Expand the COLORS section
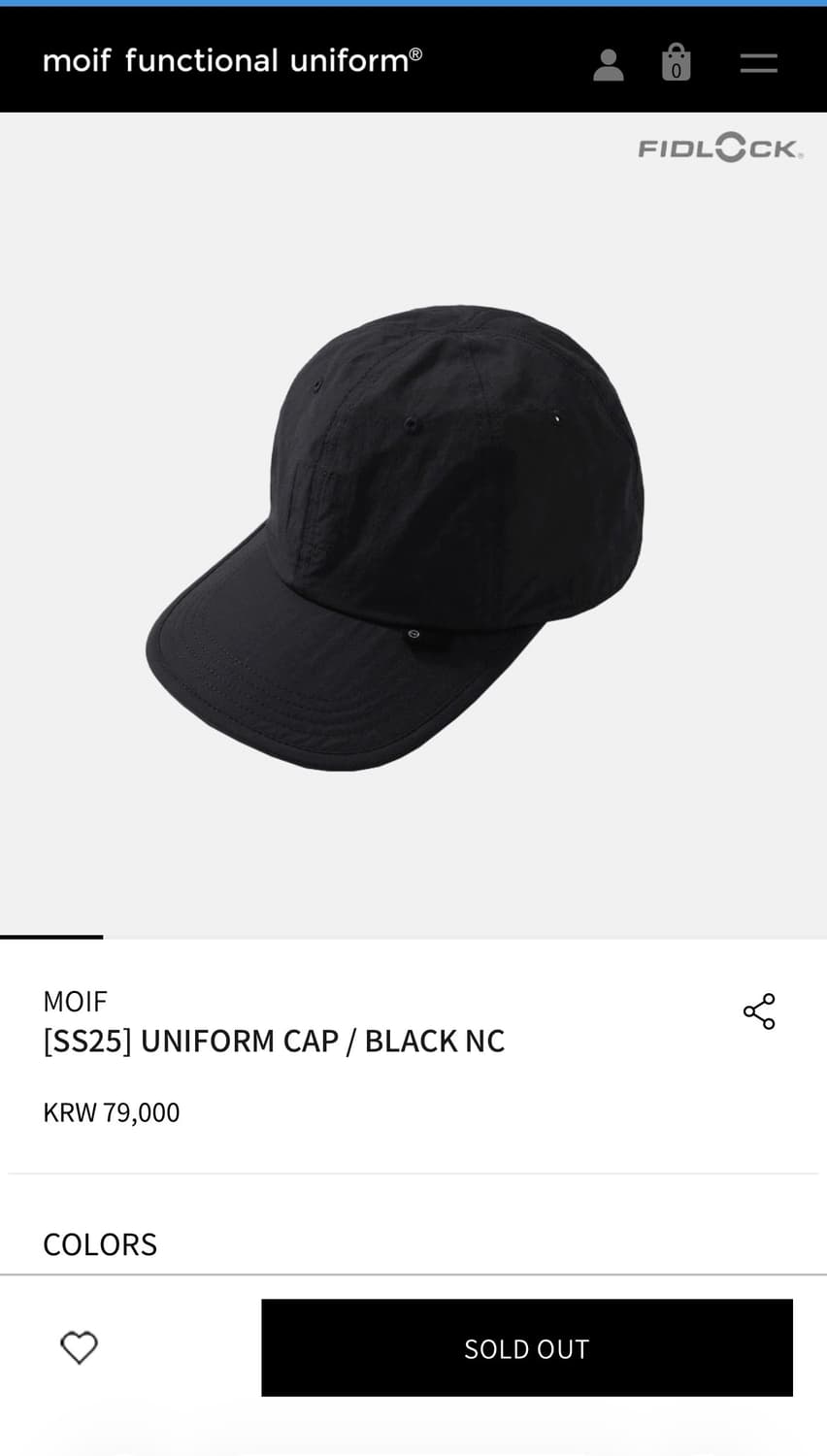 99,1243
